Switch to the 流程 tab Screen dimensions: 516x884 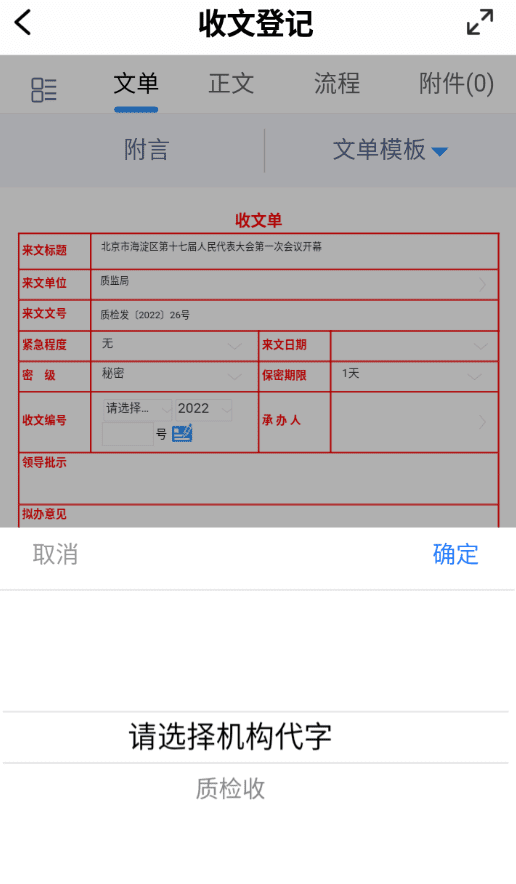coord(337,84)
